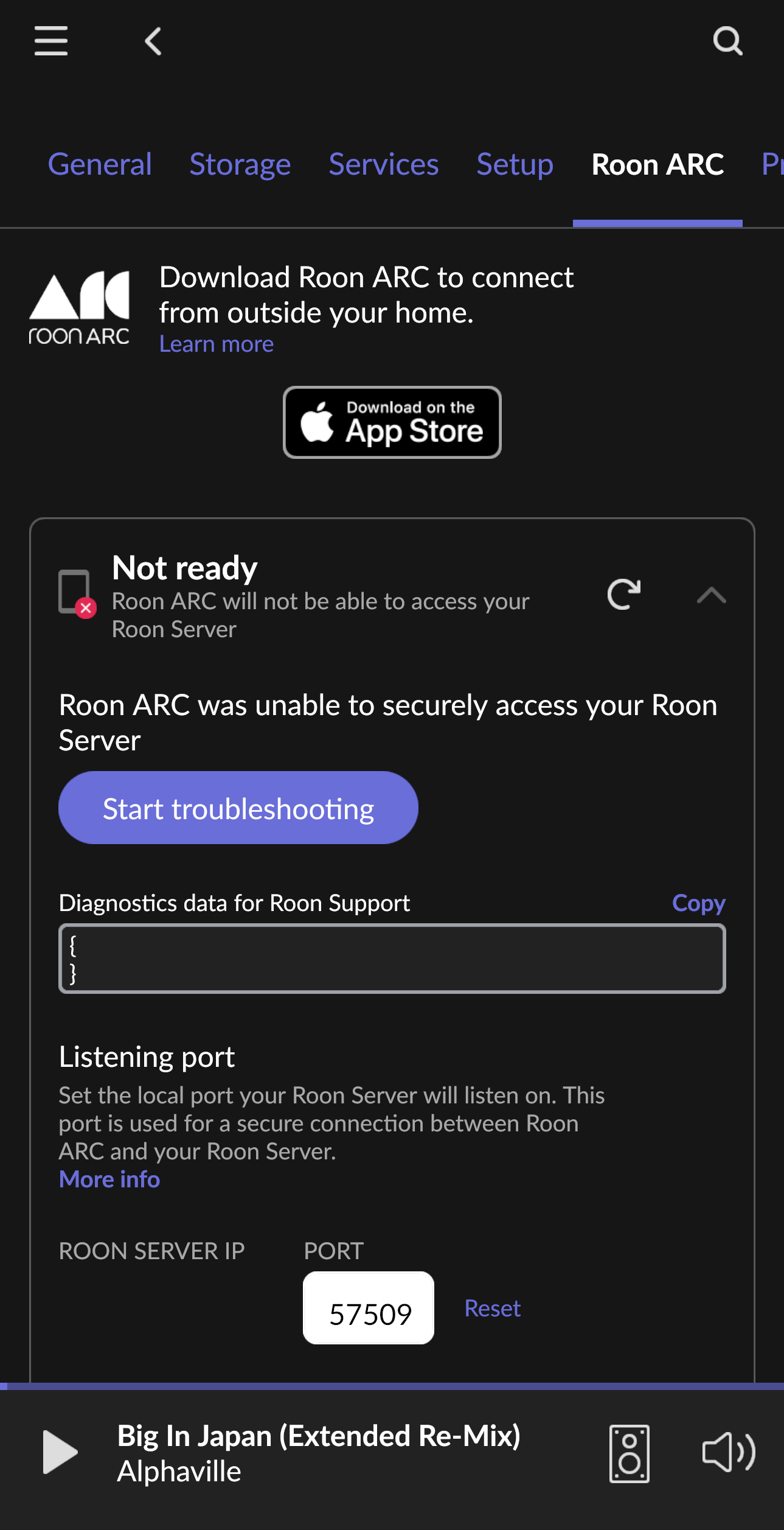This screenshot has width=784, height=1530.
Task: Tap Start troubleshooting
Action: [x=238, y=808]
